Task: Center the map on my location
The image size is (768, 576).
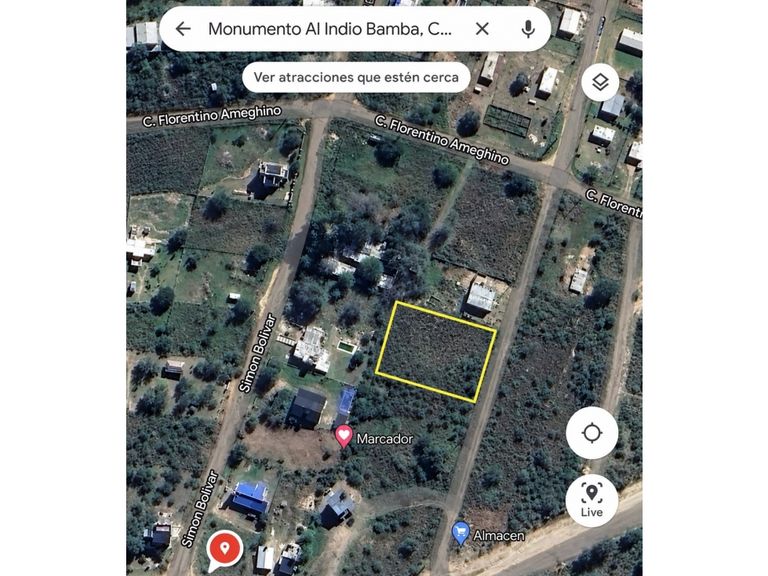Action: tap(592, 433)
